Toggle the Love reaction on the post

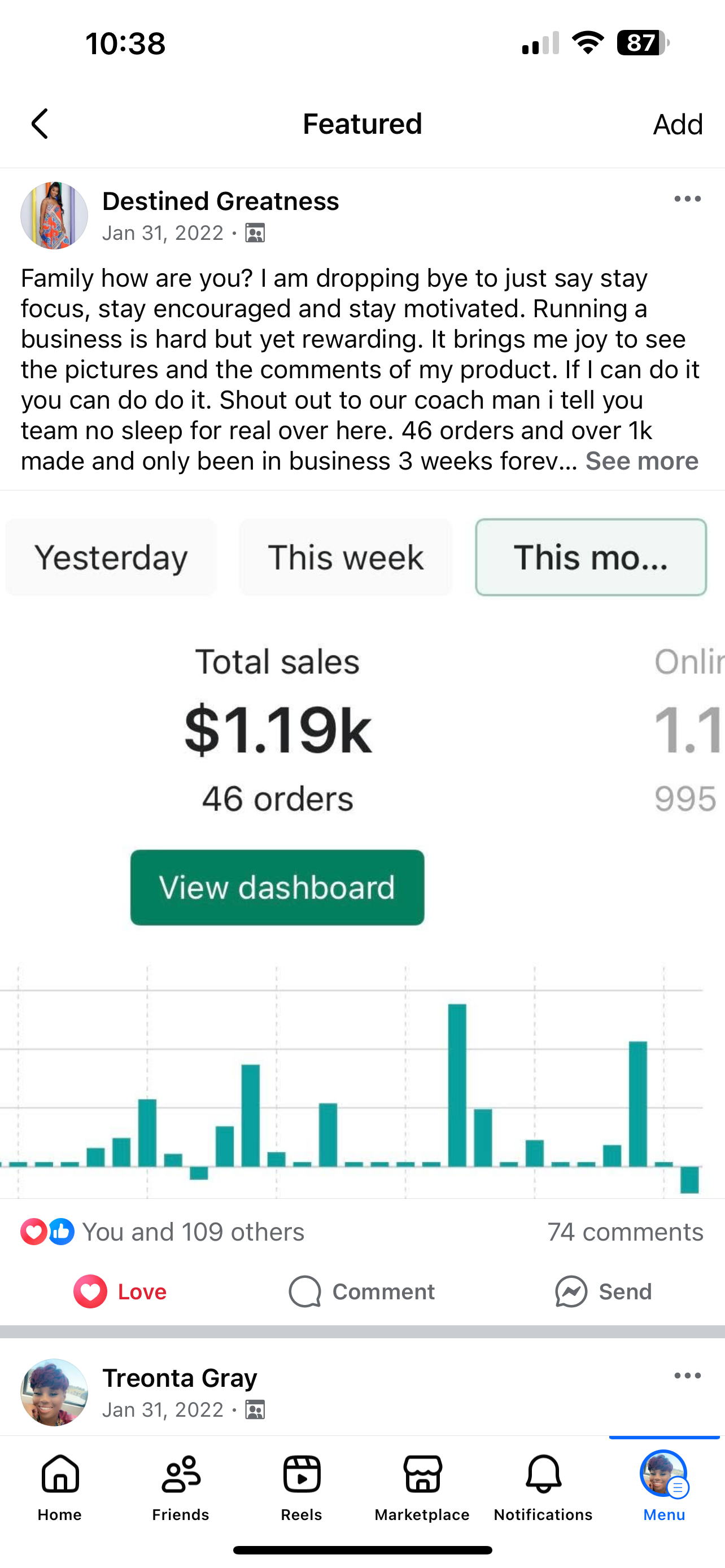coord(120,1291)
